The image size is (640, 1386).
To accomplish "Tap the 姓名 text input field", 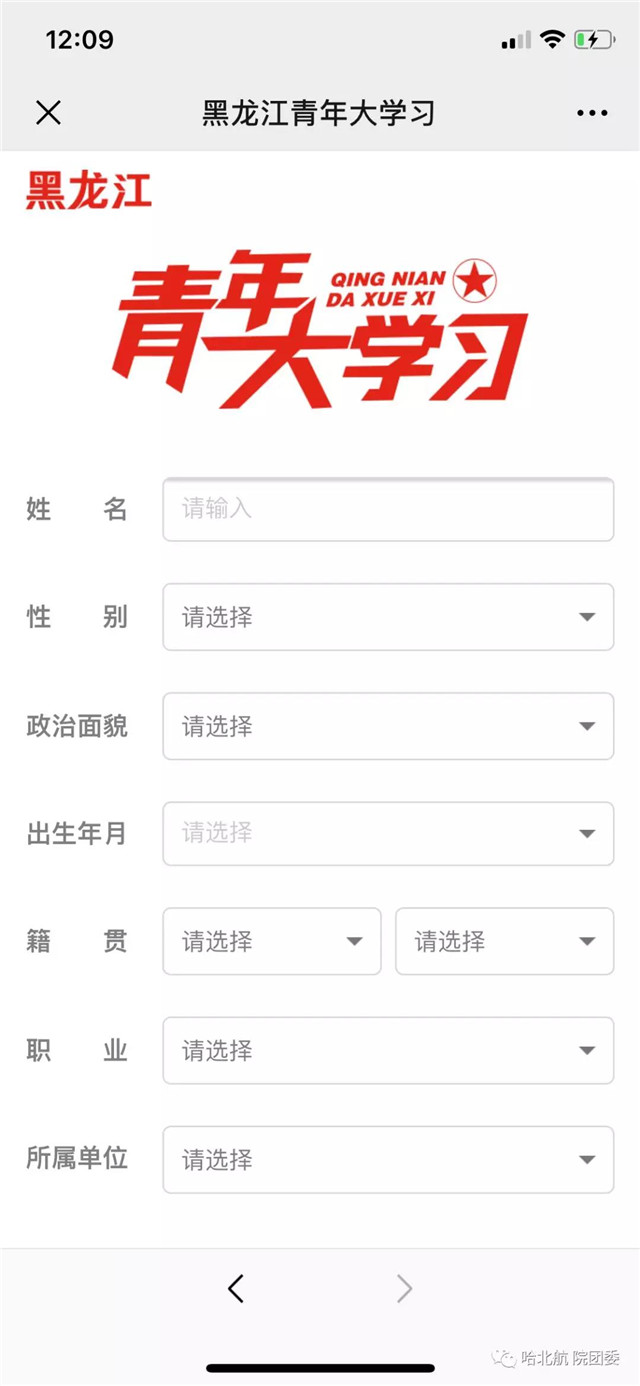I will [x=388, y=509].
